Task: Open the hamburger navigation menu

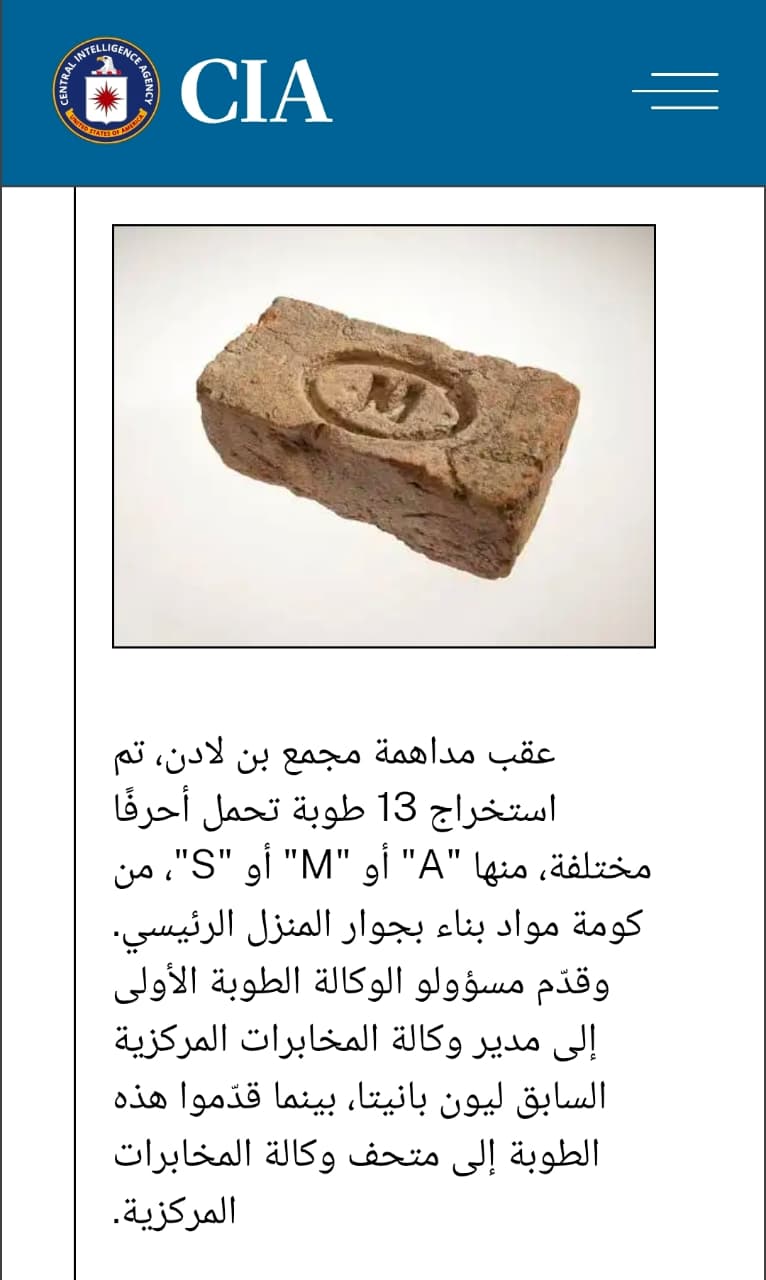Action: (676, 91)
